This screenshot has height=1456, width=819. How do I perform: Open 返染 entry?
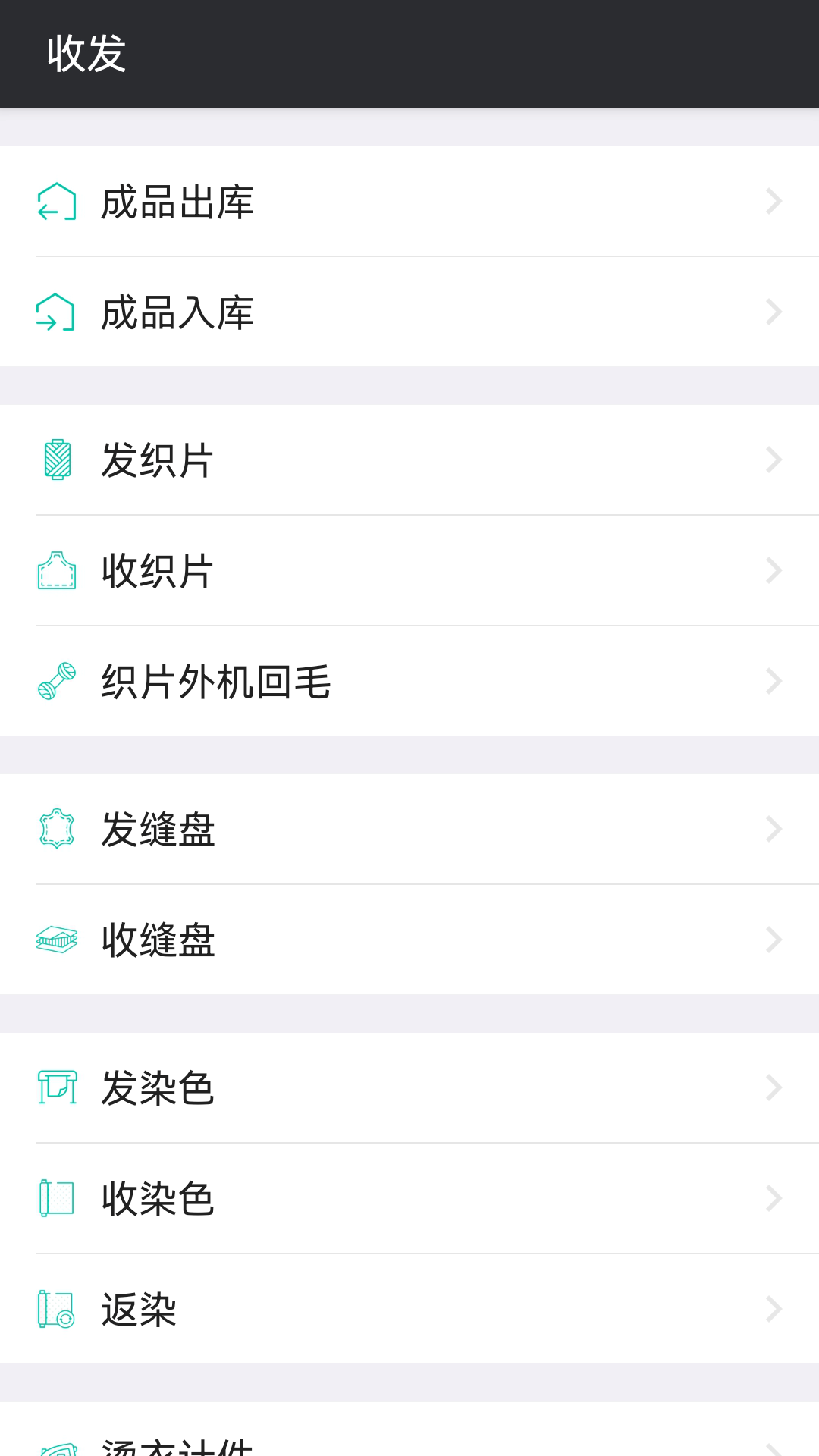pyautogui.click(x=409, y=1310)
